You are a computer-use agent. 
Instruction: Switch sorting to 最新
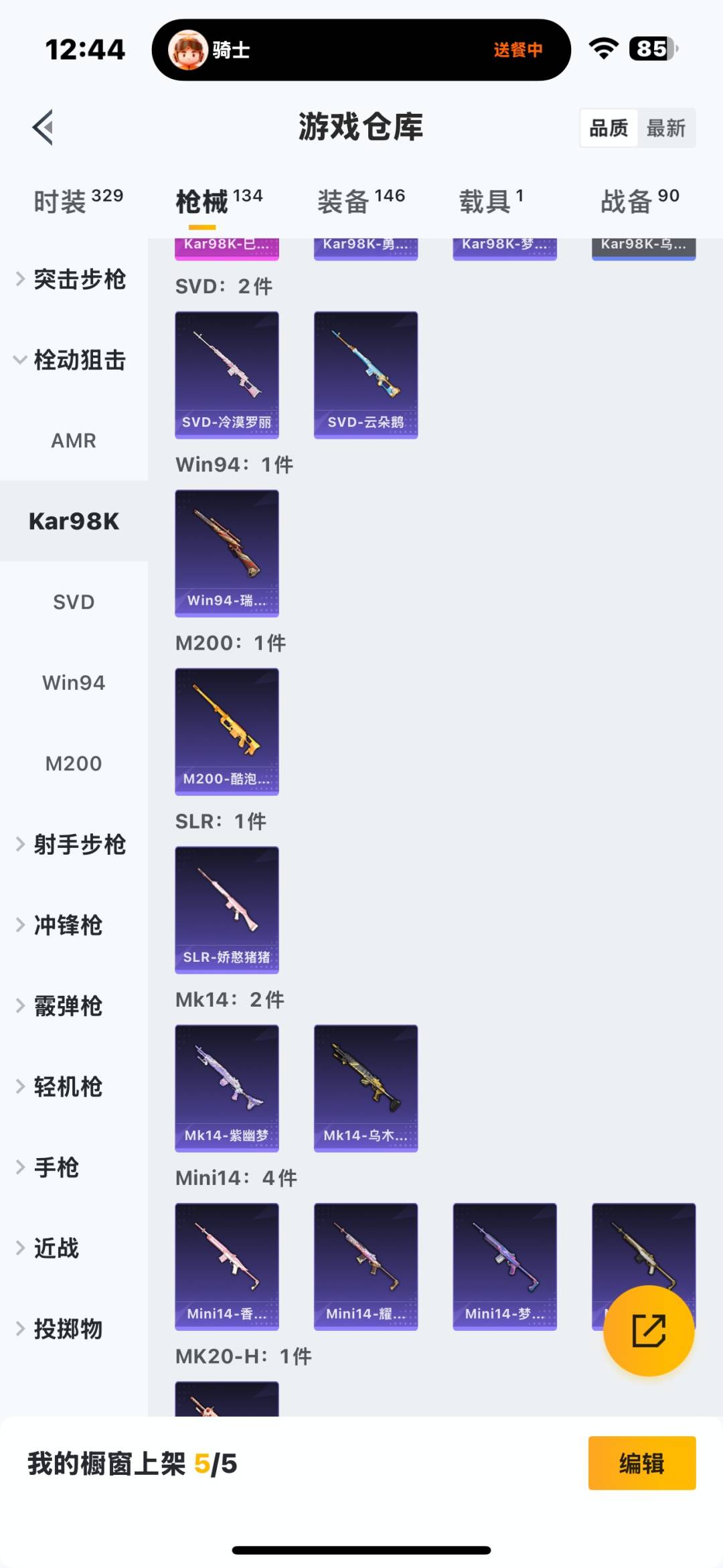667,127
